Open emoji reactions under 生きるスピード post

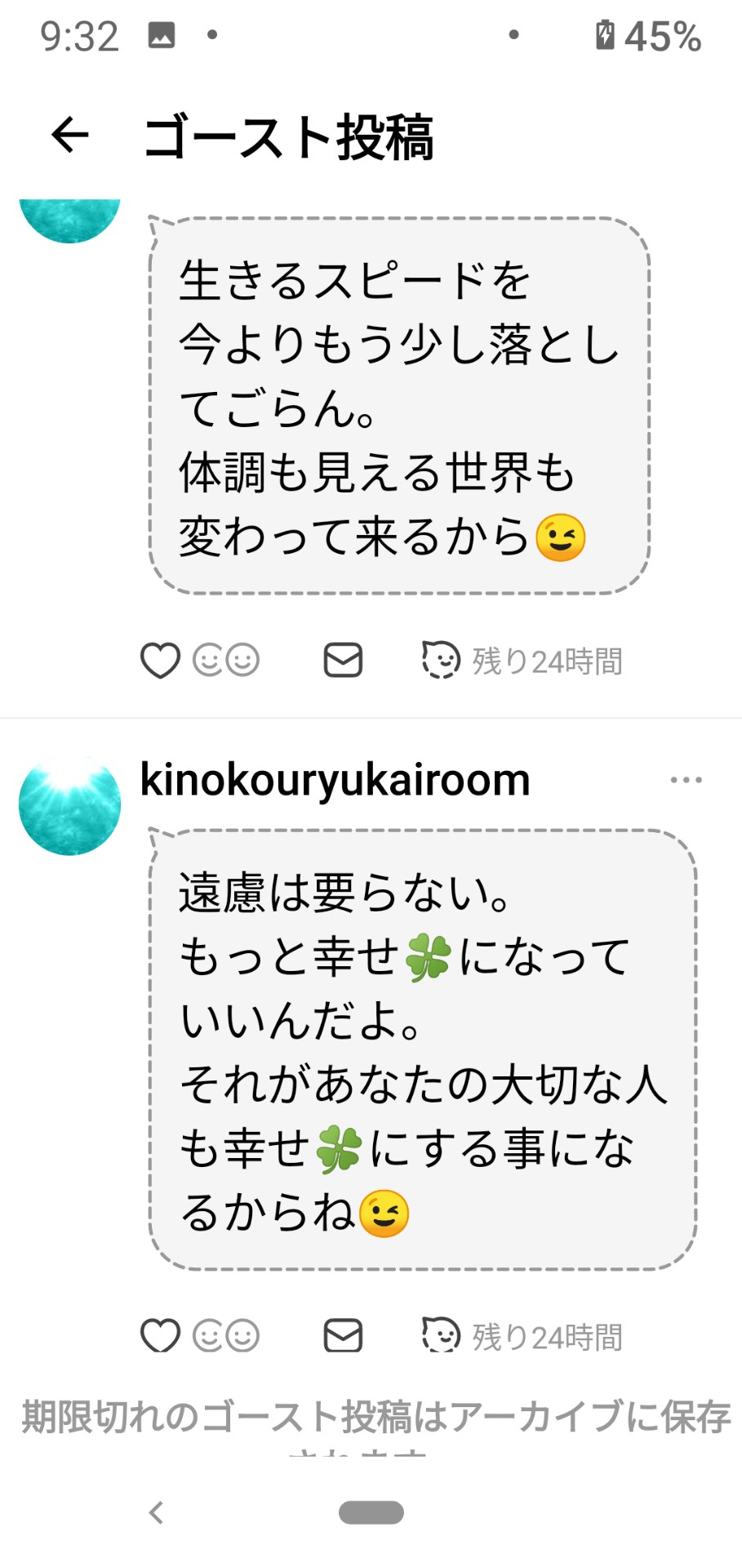click(x=226, y=660)
